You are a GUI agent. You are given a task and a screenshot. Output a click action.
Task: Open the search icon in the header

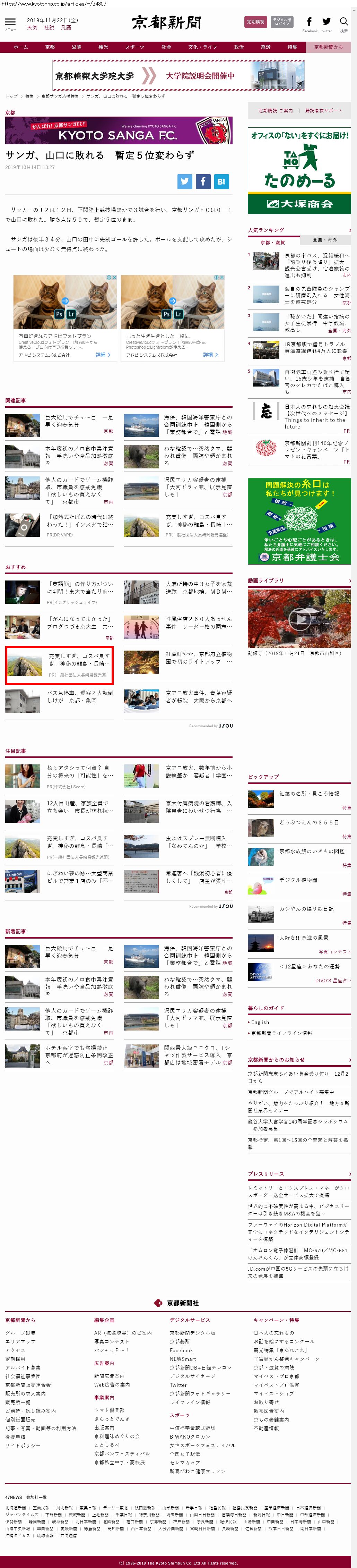pos(343,23)
